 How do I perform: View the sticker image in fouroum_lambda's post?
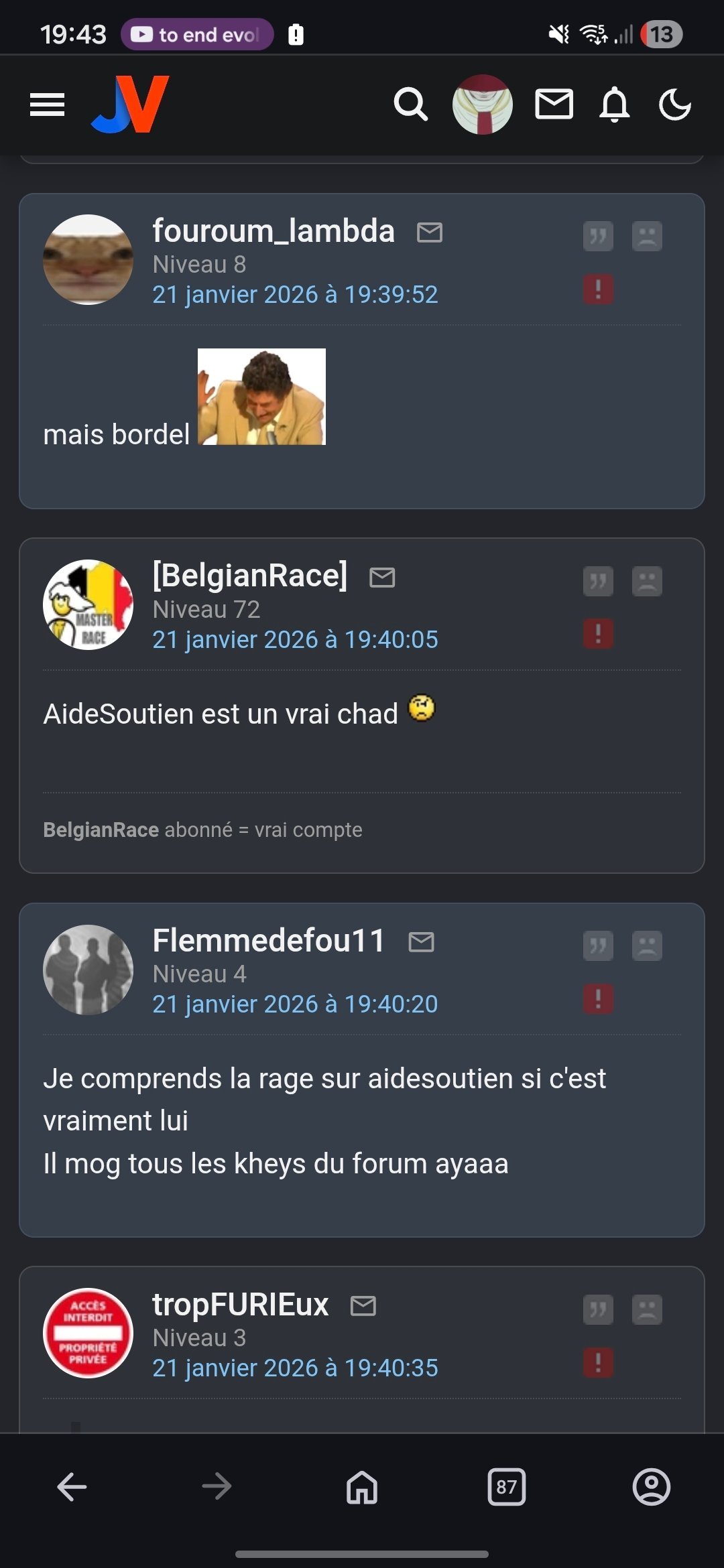click(x=261, y=397)
